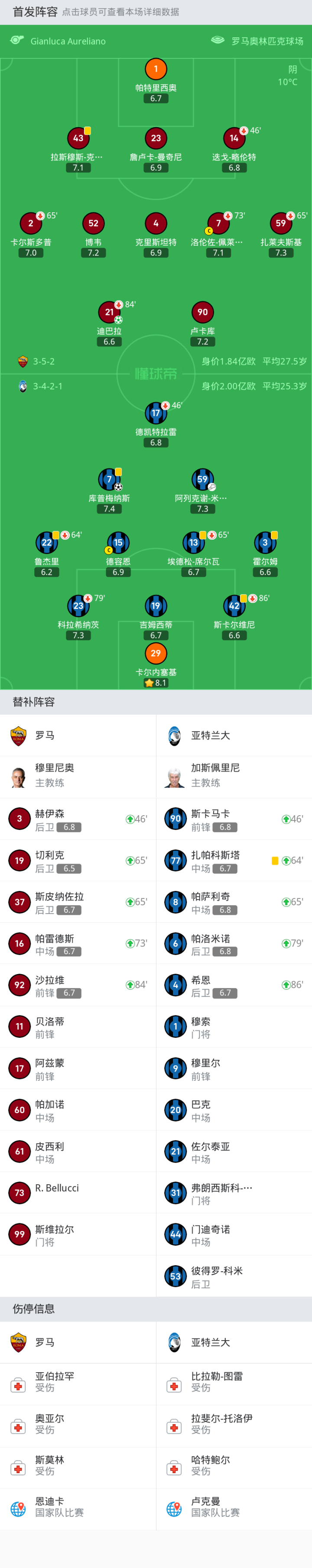Open injured player 比拉勒-图雷's entry

pos(234,1382)
